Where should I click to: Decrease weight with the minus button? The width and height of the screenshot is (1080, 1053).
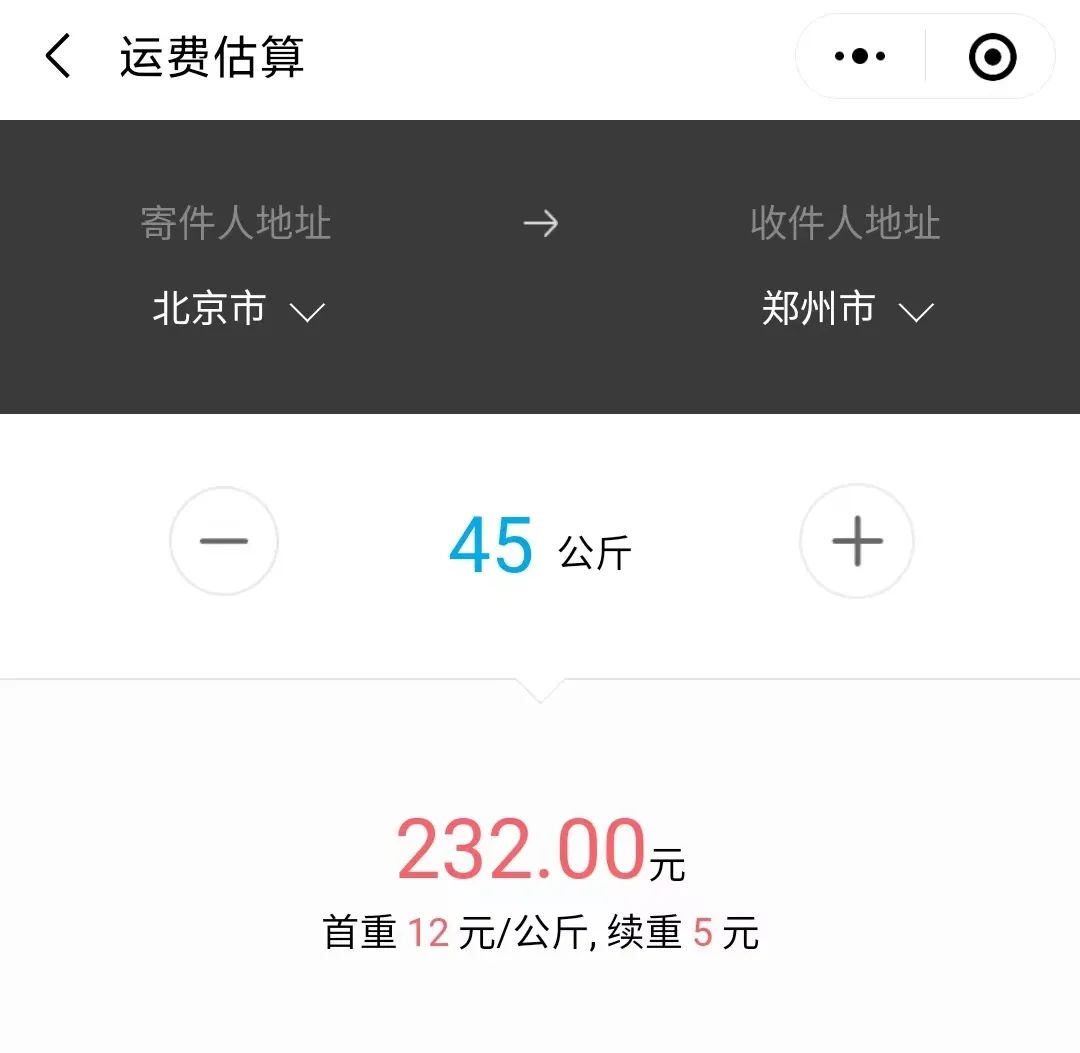[x=224, y=541]
